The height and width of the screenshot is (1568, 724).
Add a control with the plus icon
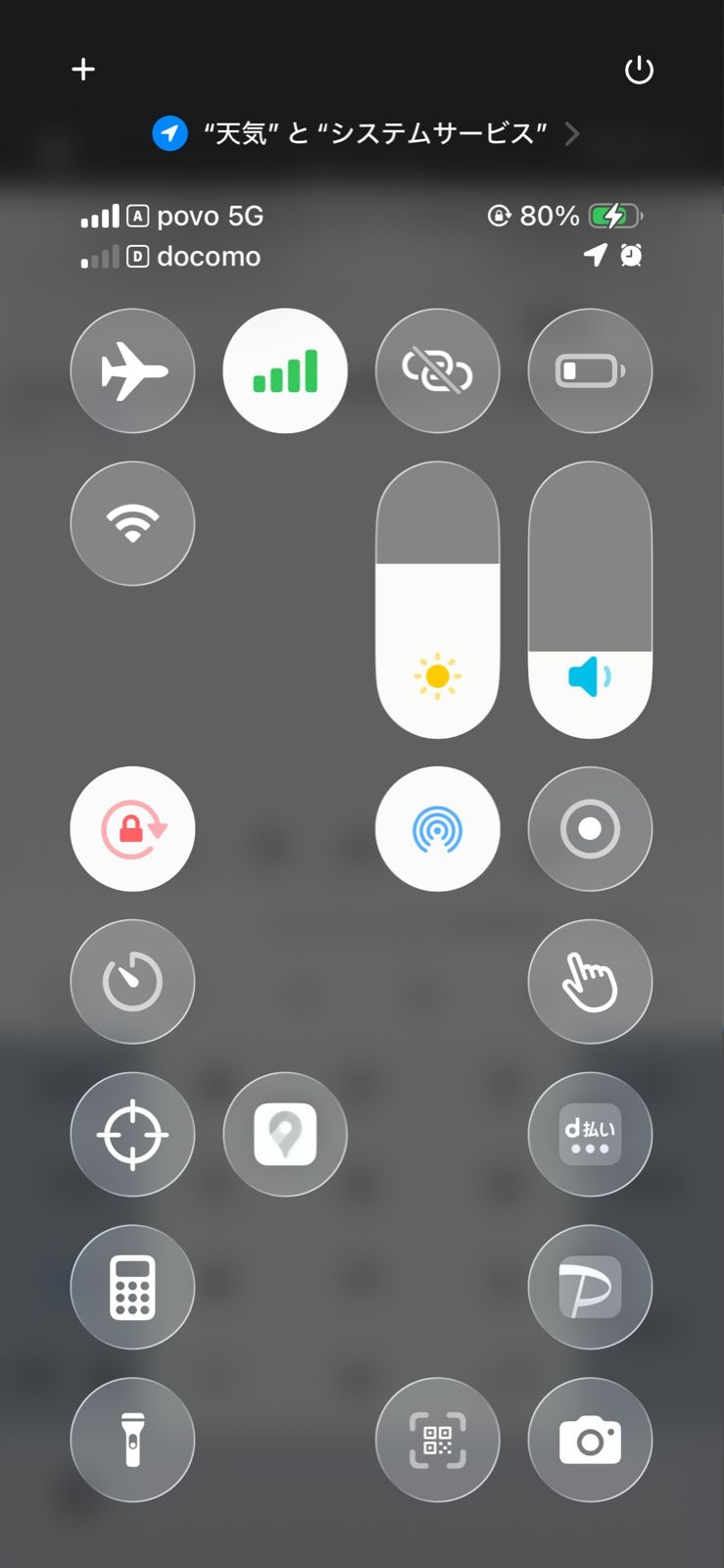tap(83, 70)
